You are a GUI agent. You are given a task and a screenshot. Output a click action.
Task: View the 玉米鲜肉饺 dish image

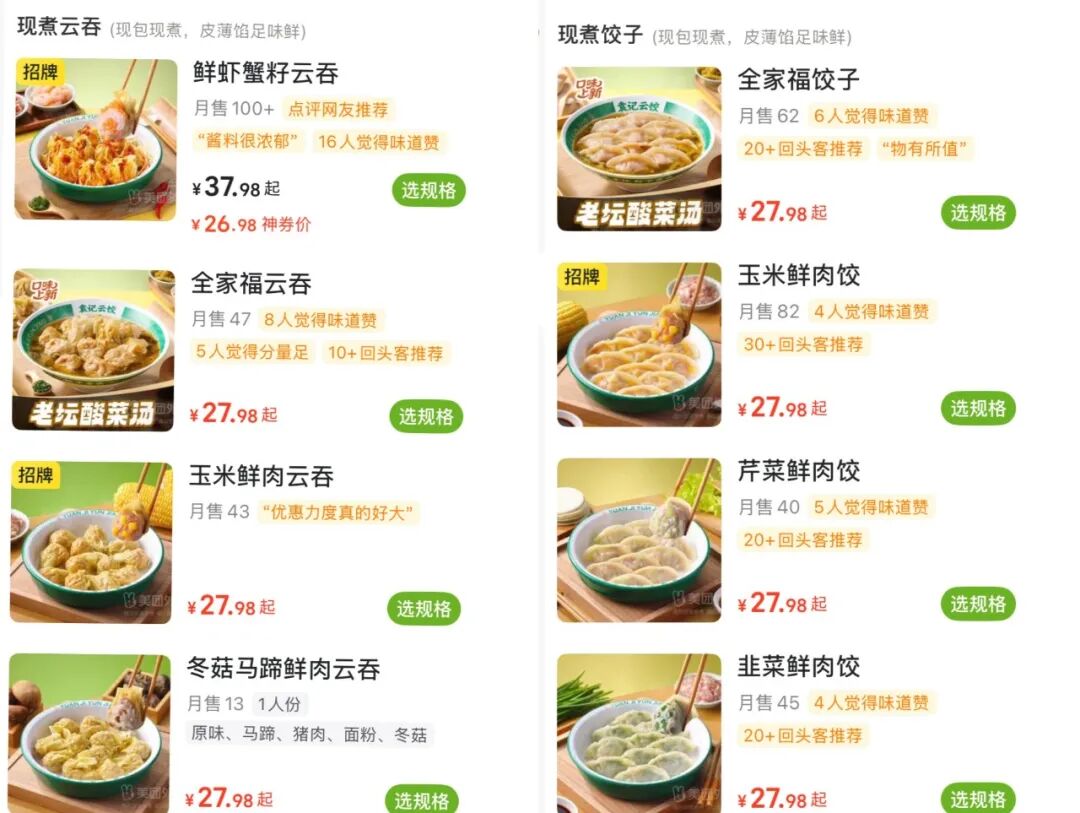[x=639, y=344]
